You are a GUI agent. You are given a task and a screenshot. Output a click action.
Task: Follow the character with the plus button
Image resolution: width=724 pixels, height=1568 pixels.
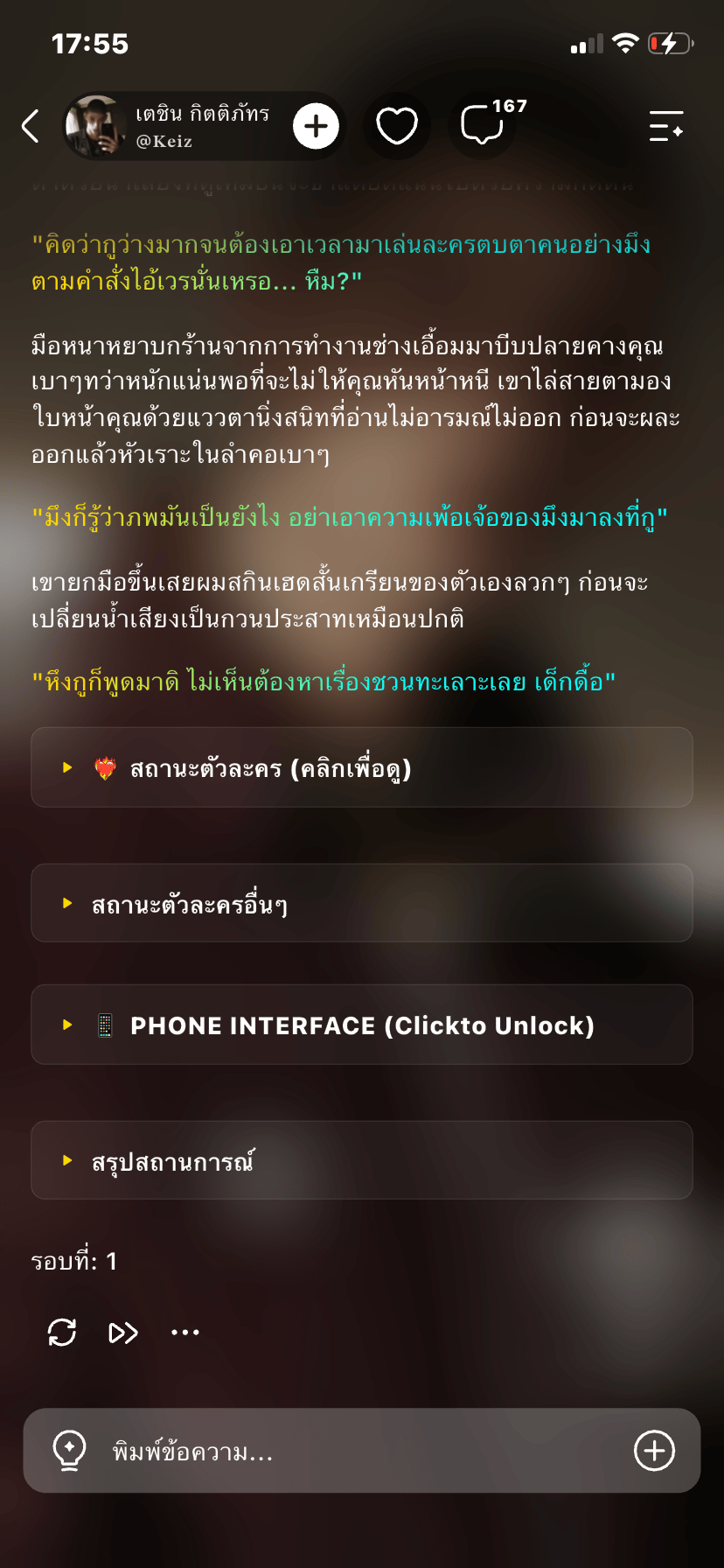click(316, 127)
